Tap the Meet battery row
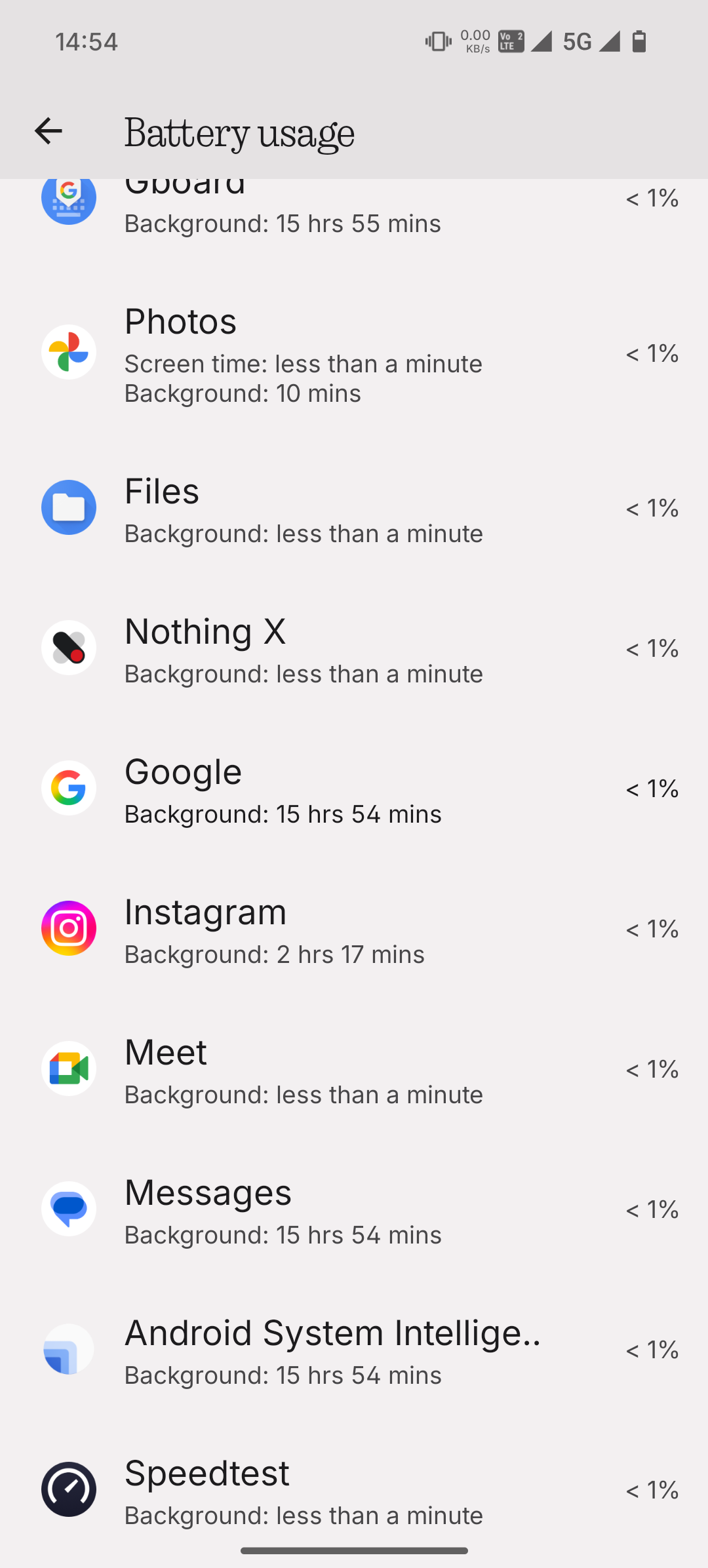Viewport: 708px width, 1568px height. (354, 1070)
